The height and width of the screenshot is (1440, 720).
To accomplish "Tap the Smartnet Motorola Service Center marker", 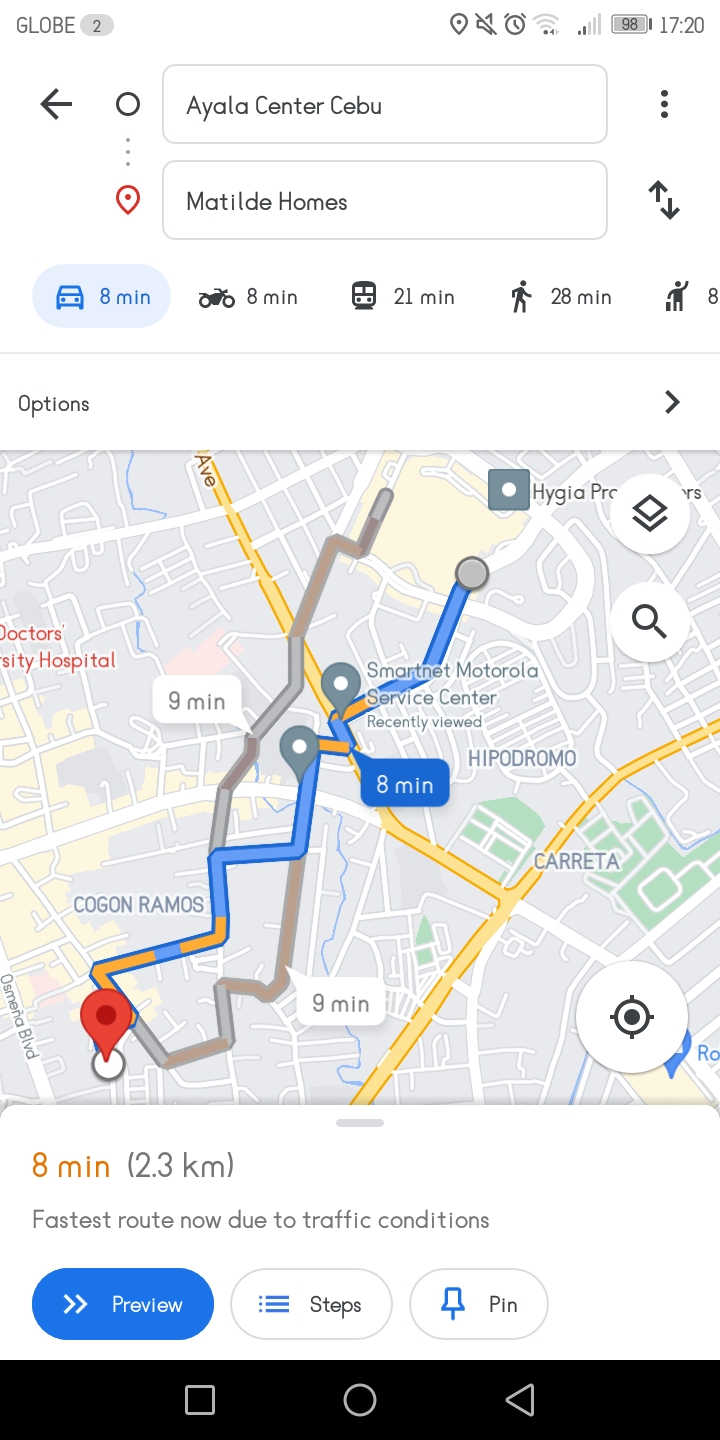I will coord(342,686).
